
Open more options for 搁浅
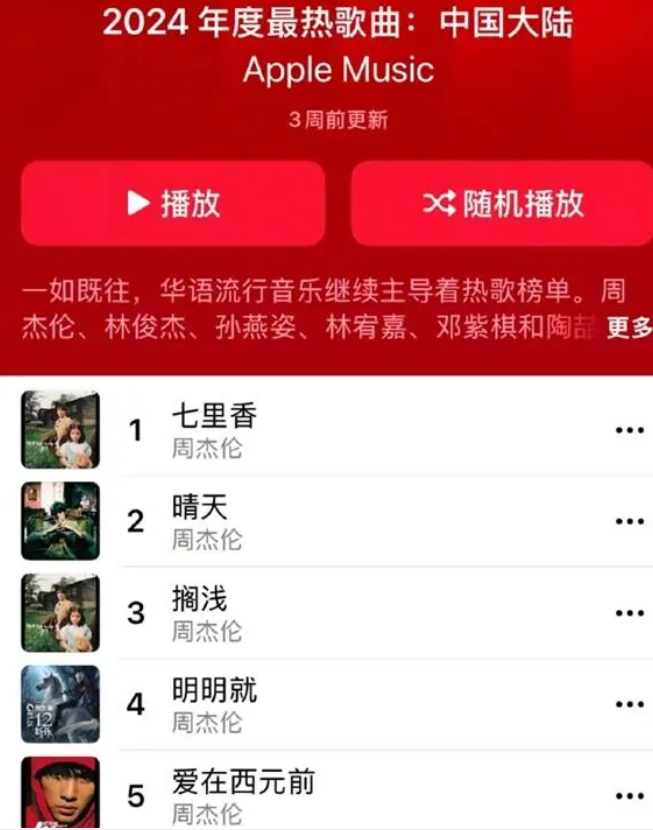[629, 613]
